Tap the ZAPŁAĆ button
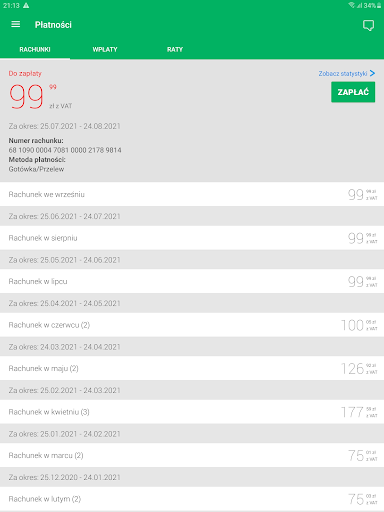This screenshot has height=512, width=384. coord(353,92)
